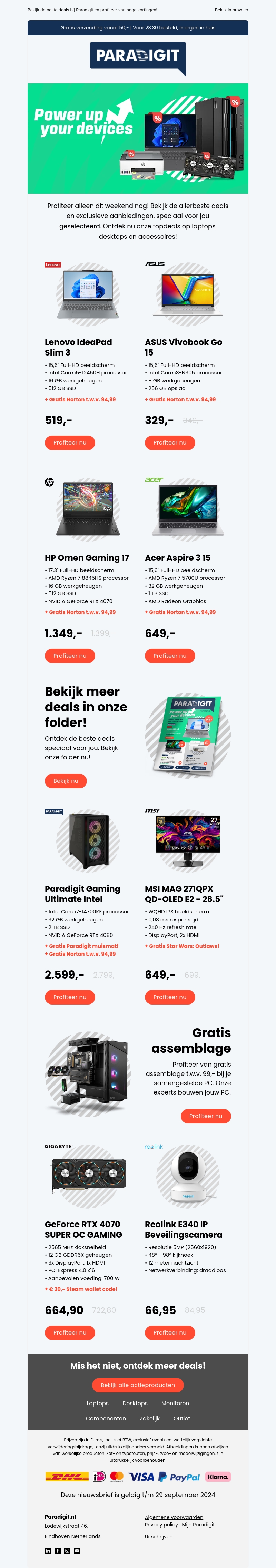
Task: Open the Outlet category link
Action: 181,1418
